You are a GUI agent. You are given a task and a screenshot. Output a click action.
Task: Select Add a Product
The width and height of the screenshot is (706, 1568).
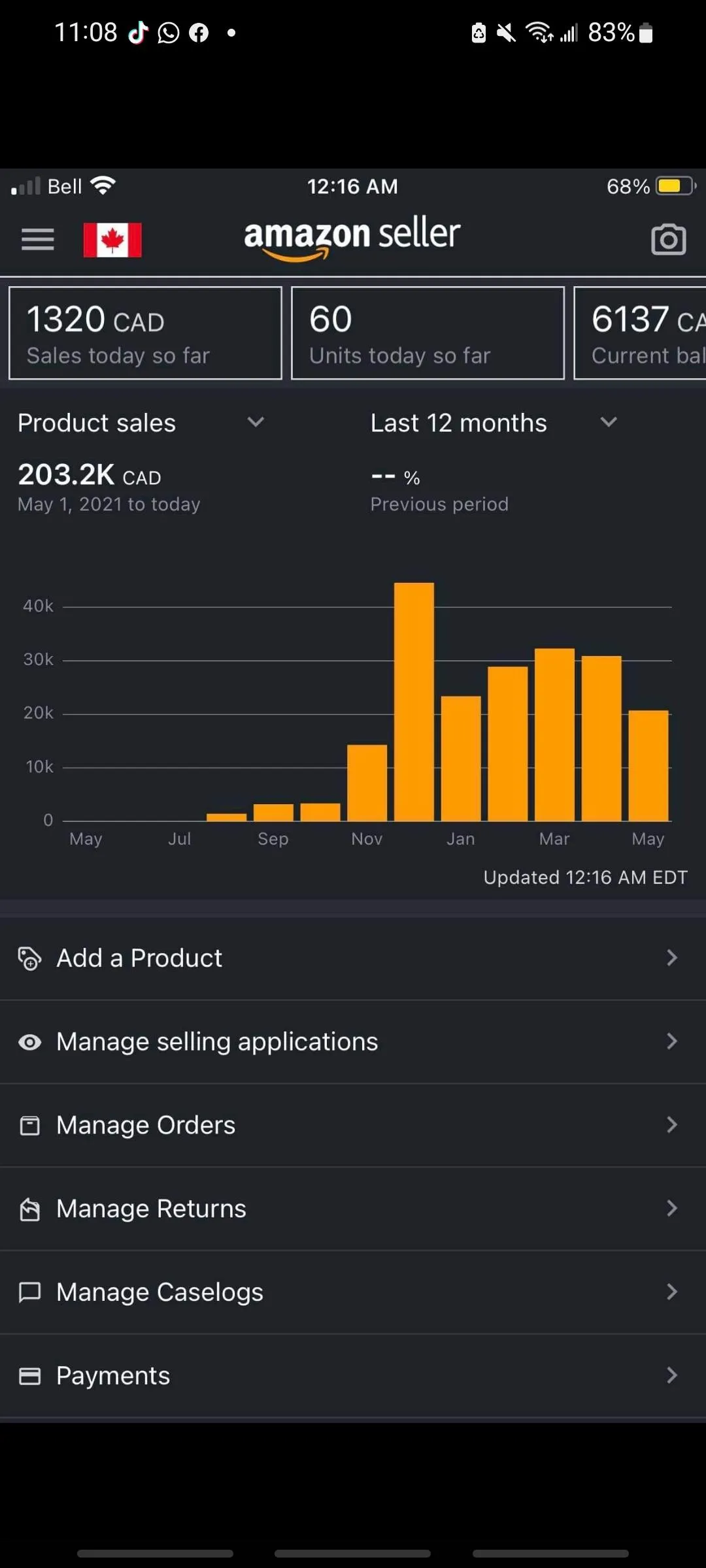coord(353,958)
